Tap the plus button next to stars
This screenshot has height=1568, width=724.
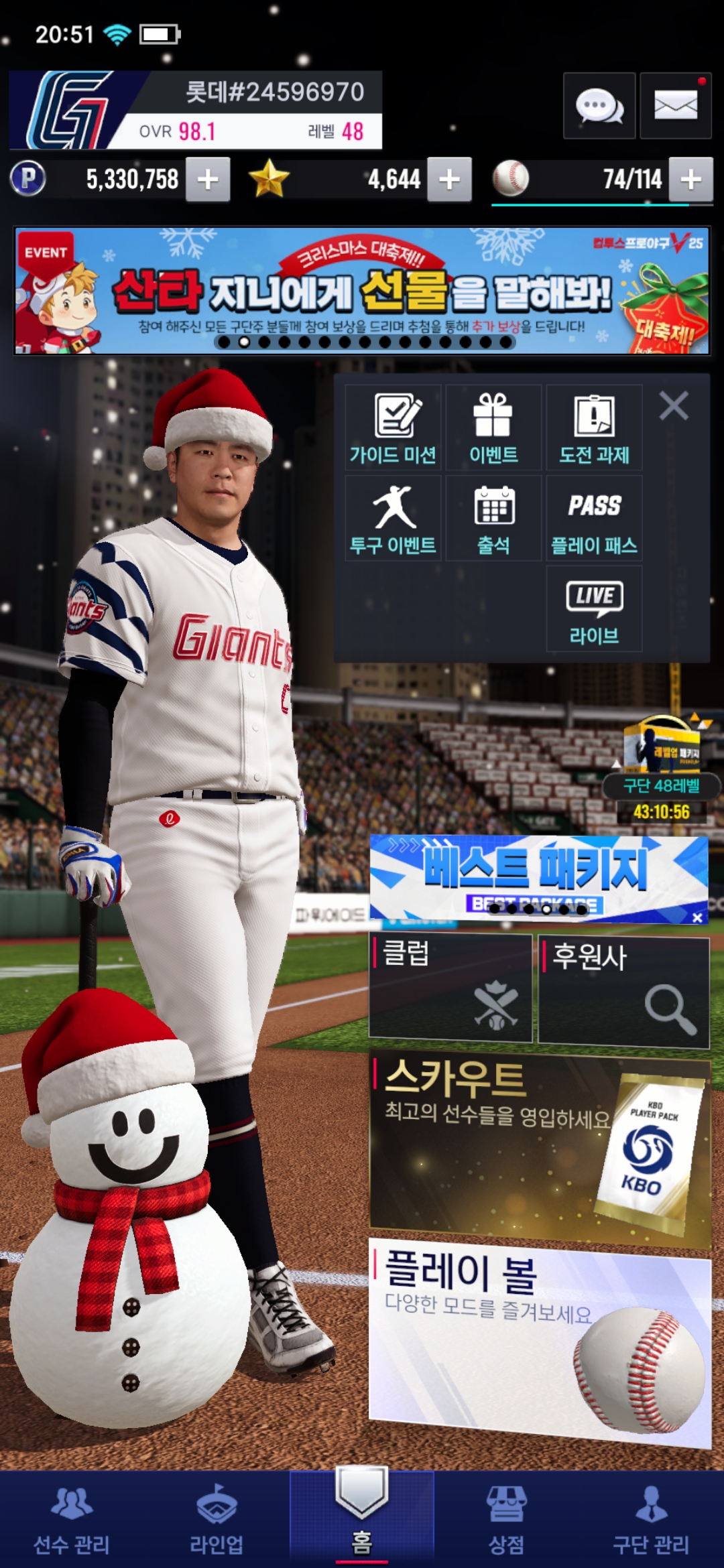point(449,180)
